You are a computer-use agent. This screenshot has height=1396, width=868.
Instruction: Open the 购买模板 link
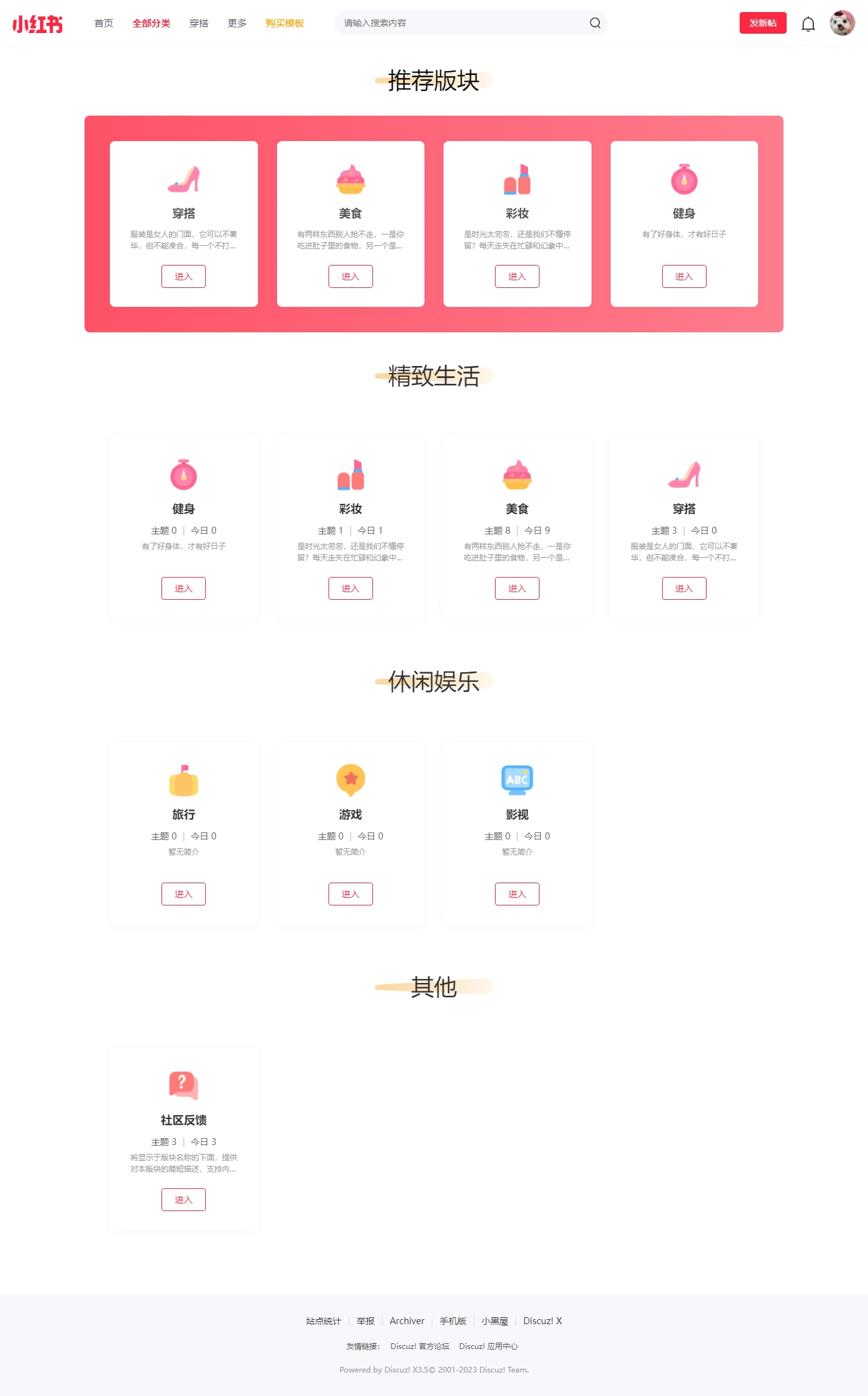click(x=285, y=23)
